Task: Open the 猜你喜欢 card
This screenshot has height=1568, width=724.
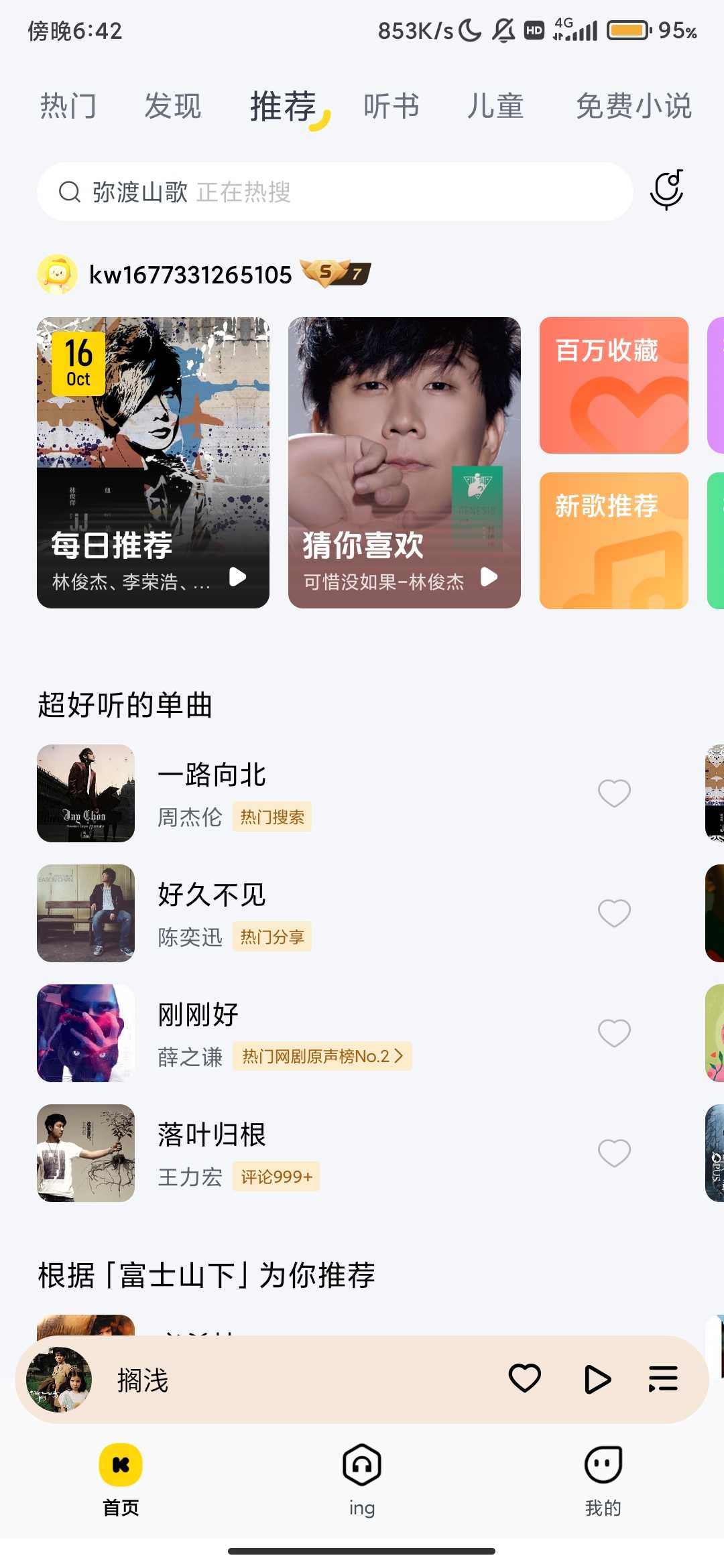Action: point(404,462)
